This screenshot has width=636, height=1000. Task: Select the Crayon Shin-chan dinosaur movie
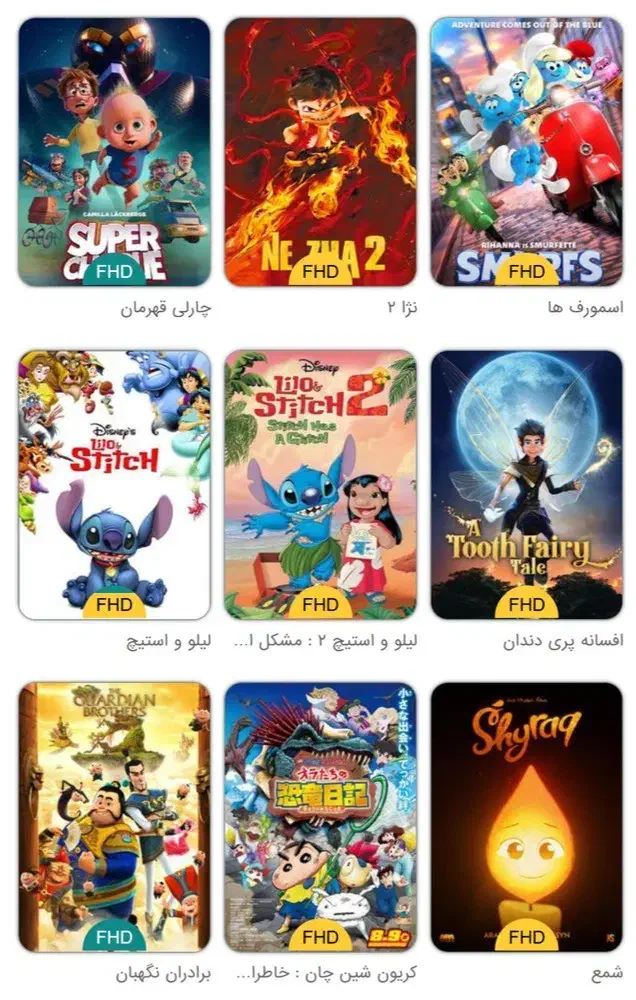[x=320, y=816]
